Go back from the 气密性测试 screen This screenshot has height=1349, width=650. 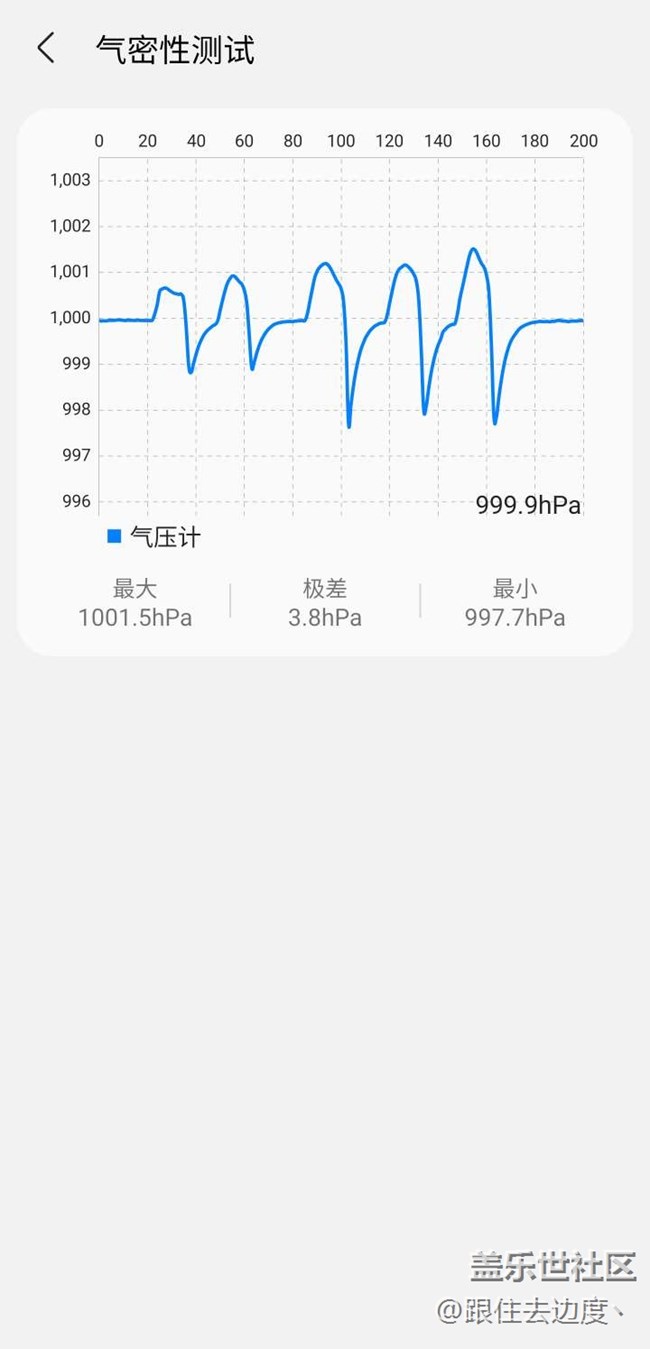pos(46,48)
